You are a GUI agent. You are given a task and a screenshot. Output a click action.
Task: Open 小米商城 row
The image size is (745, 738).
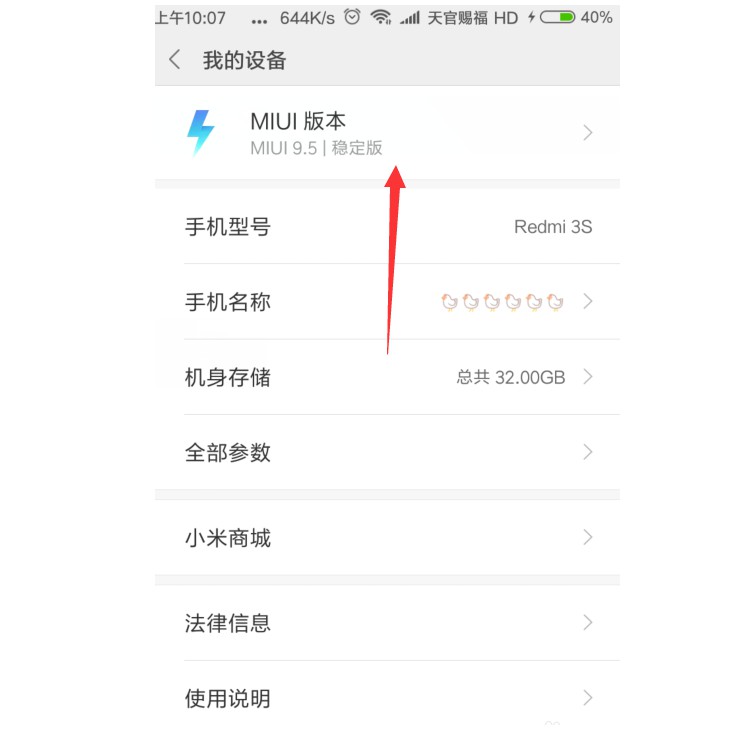(x=387, y=538)
